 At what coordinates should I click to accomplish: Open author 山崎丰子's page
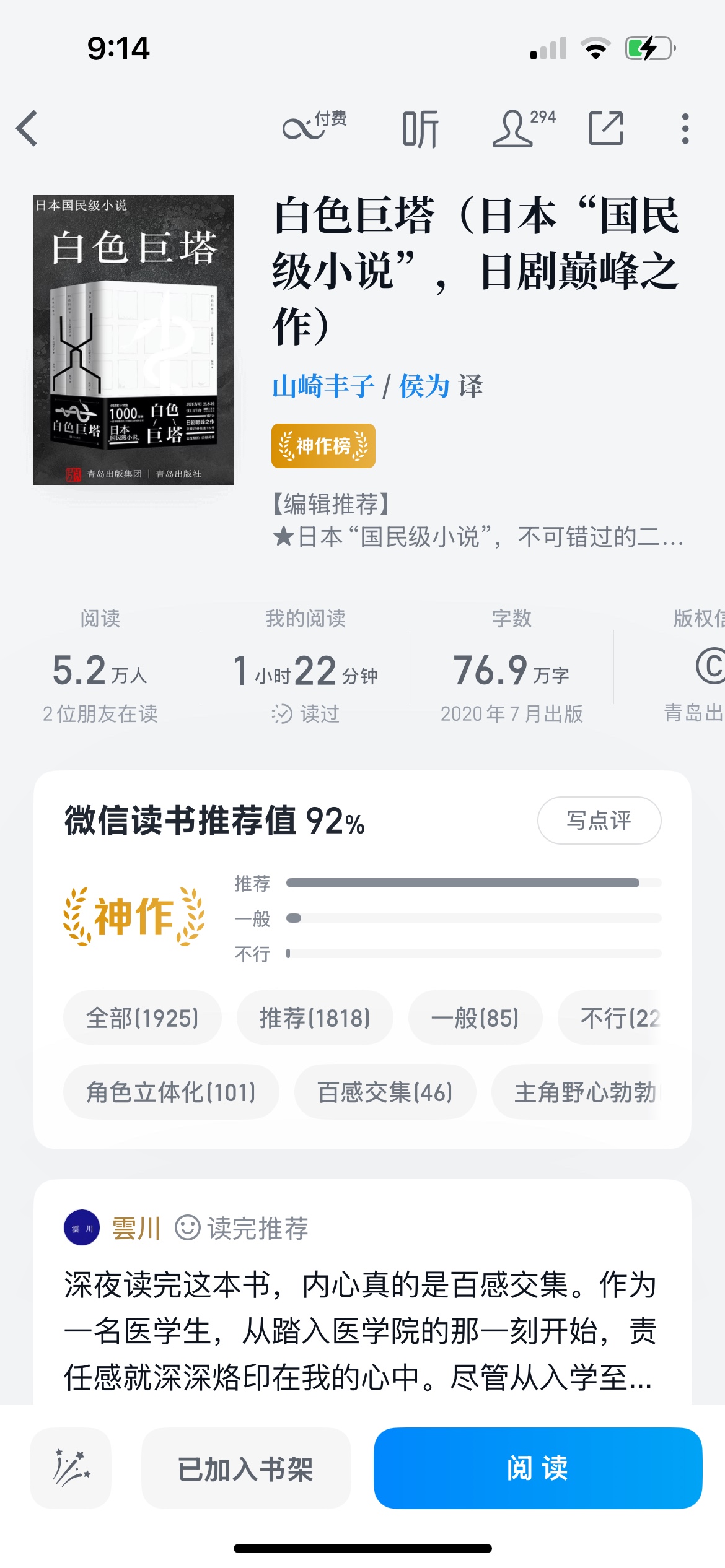tap(323, 386)
